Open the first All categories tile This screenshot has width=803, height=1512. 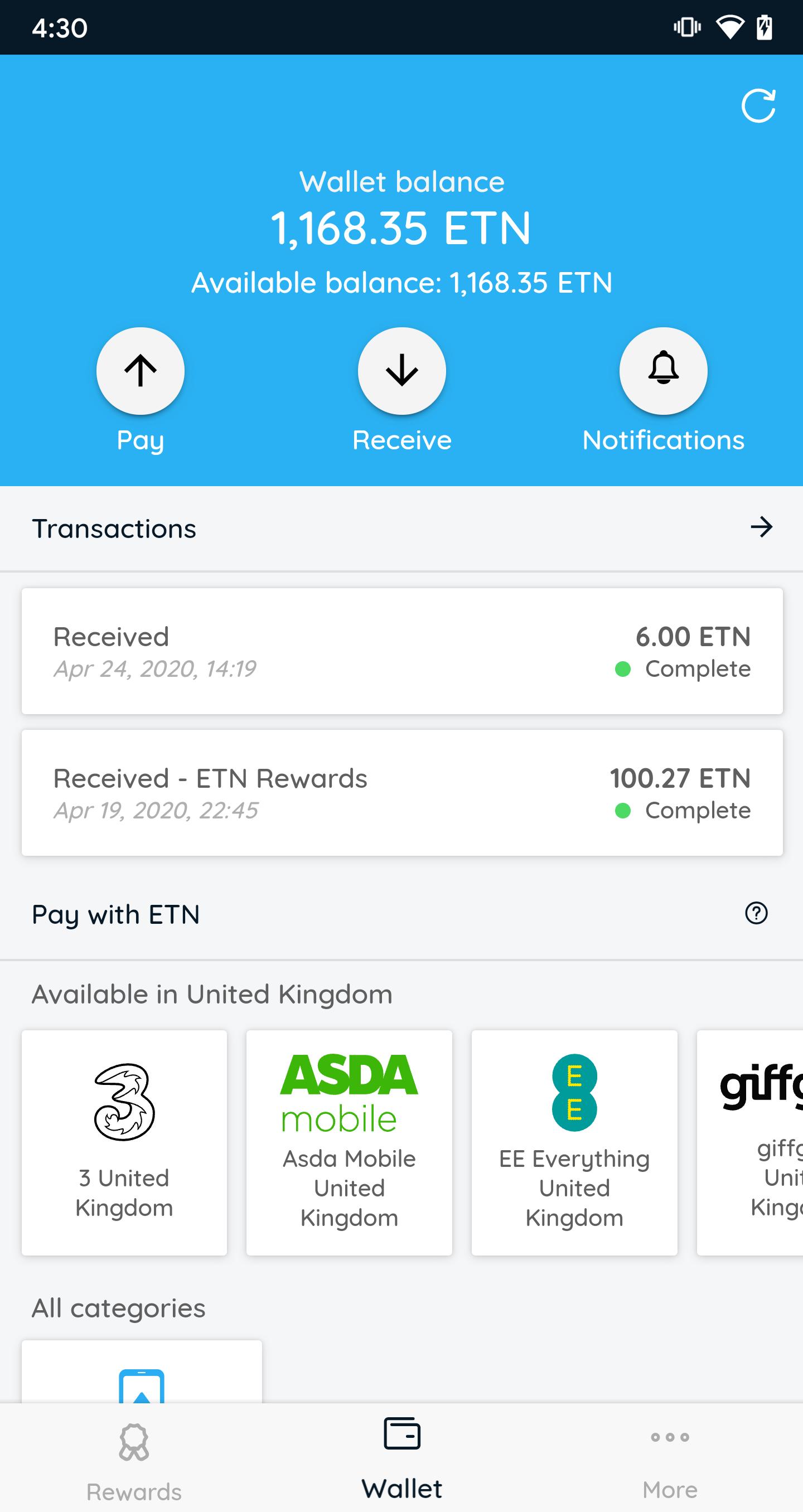(142, 1372)
